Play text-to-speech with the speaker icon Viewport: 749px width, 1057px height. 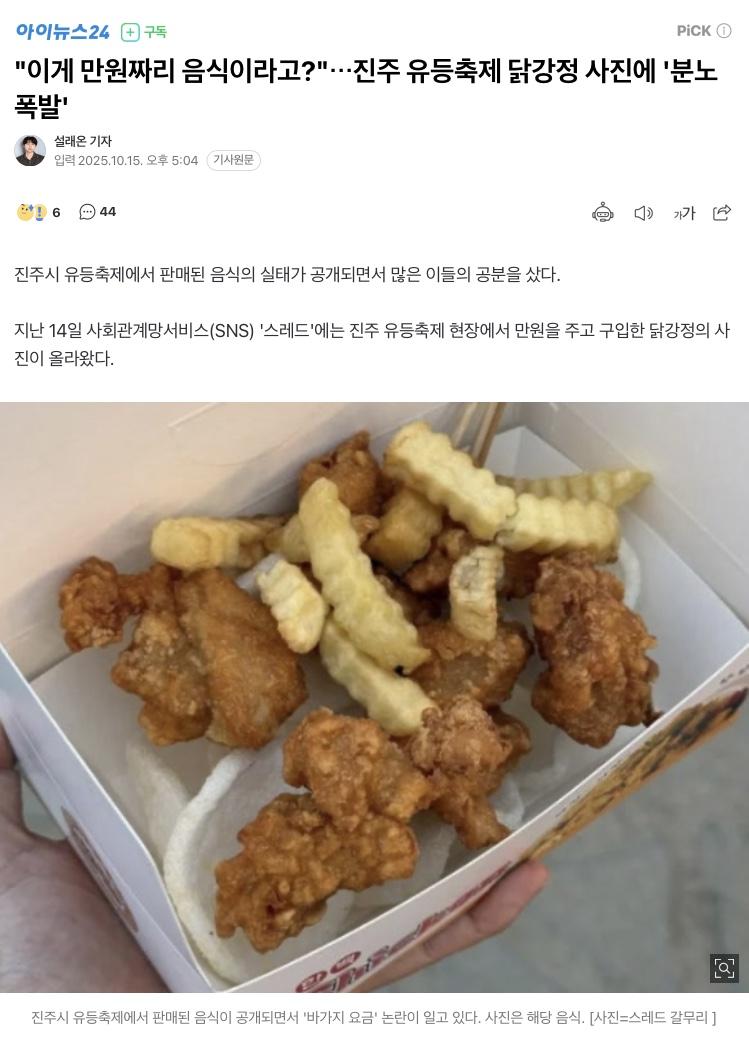click(x=643, y=212)
